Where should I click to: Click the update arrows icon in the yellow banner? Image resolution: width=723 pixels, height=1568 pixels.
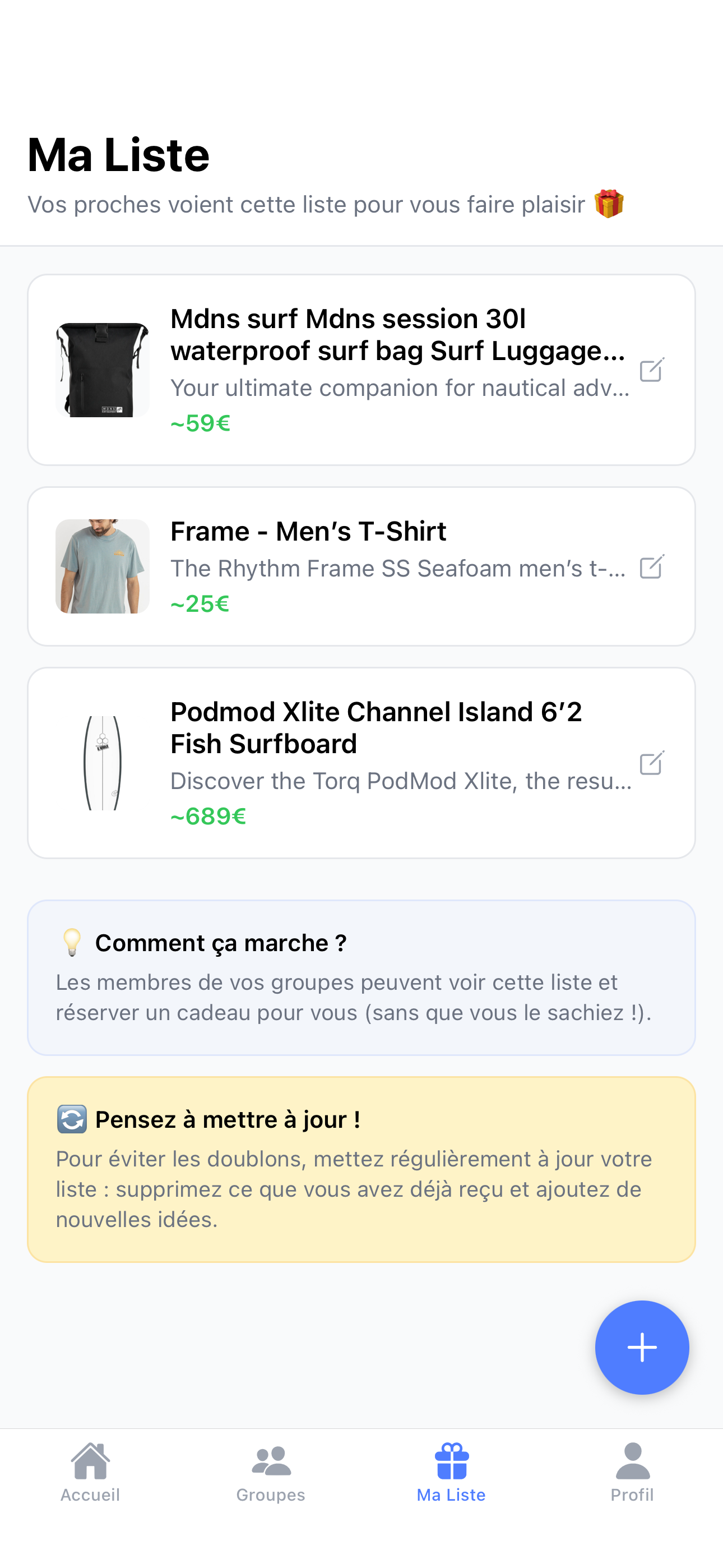coord(72,1119)
